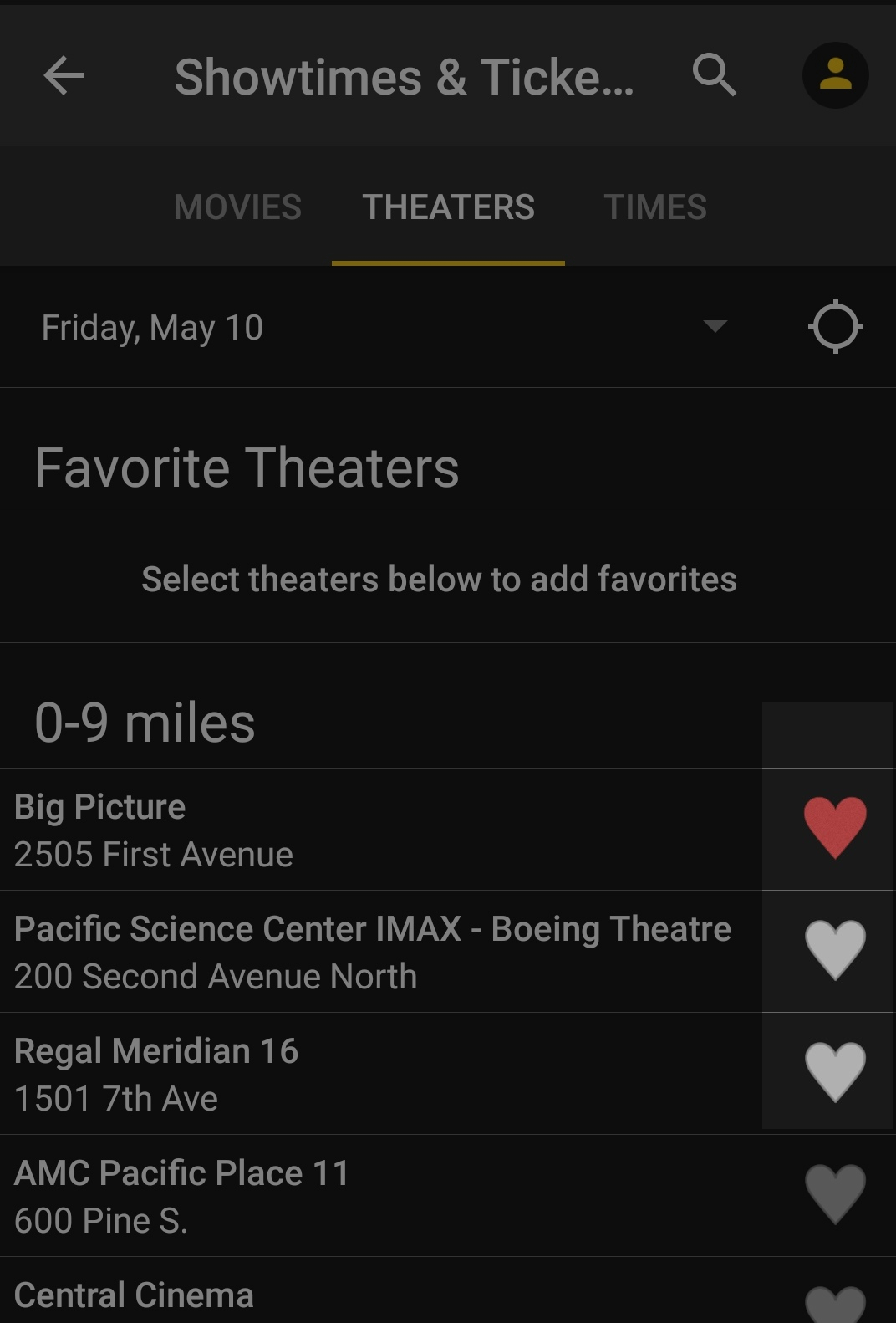Expand the Friday, May 10 date dropdown
The image size is (896, 1323).
(715, 326)
